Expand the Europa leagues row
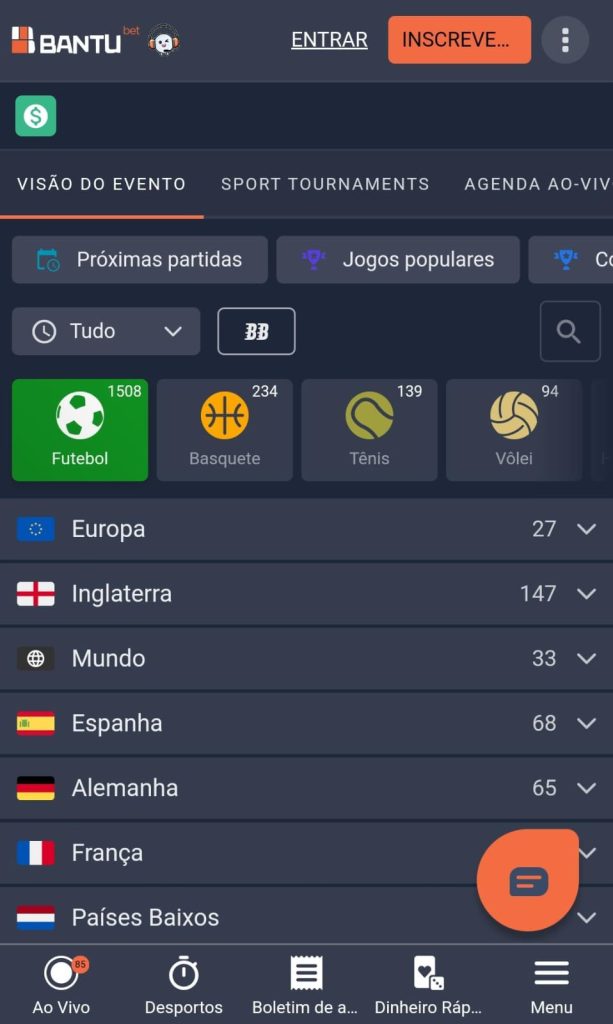Image resolution: width=613 pixels, height=1024 pixels. click(x=306, y=529)
